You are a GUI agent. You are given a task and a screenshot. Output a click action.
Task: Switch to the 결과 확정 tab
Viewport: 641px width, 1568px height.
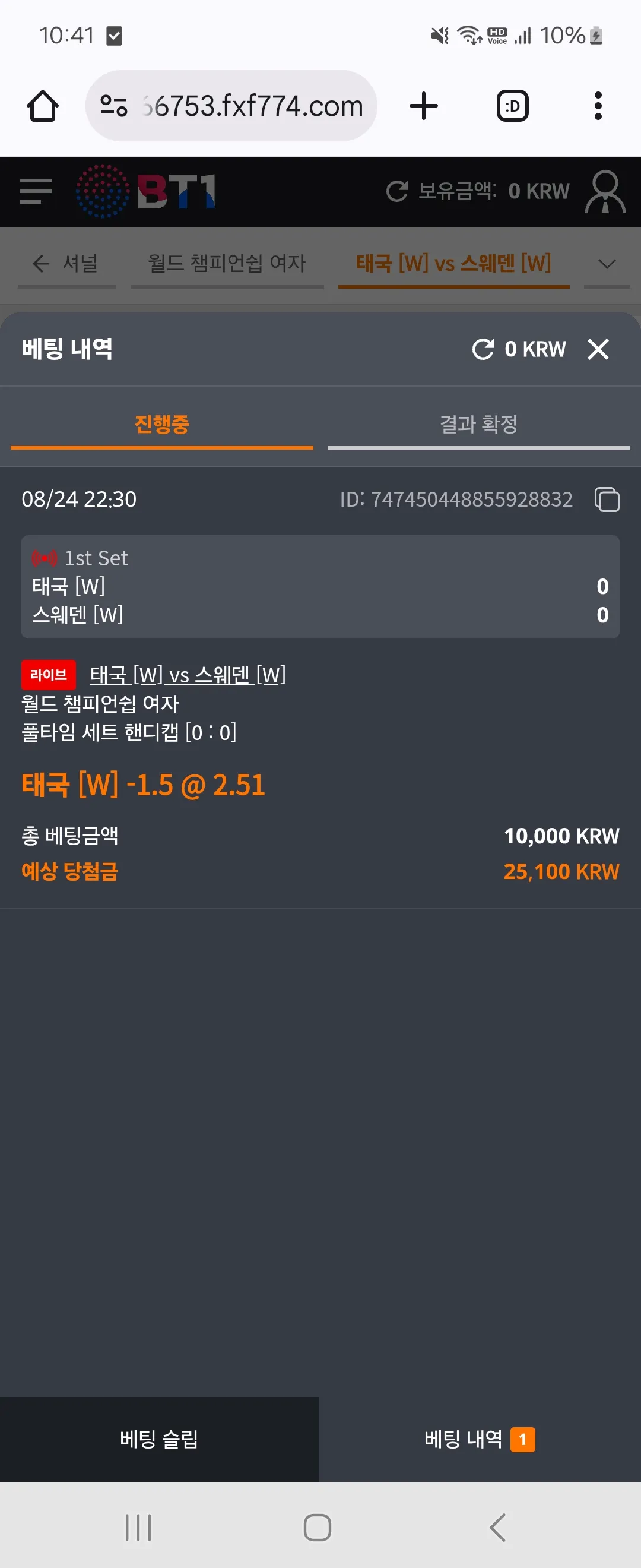478,425
